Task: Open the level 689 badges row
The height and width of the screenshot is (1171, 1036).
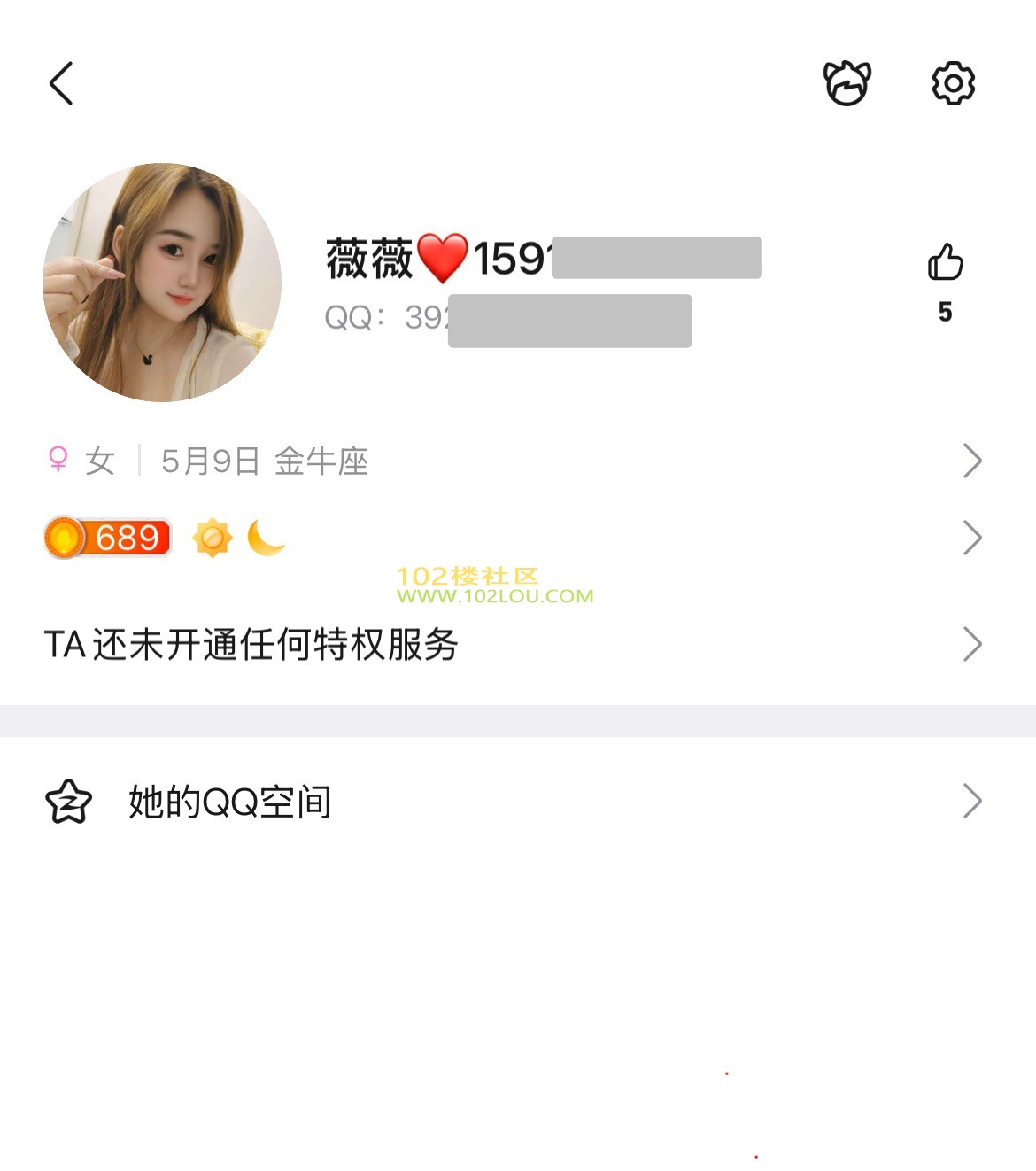Action: (514, 538)
